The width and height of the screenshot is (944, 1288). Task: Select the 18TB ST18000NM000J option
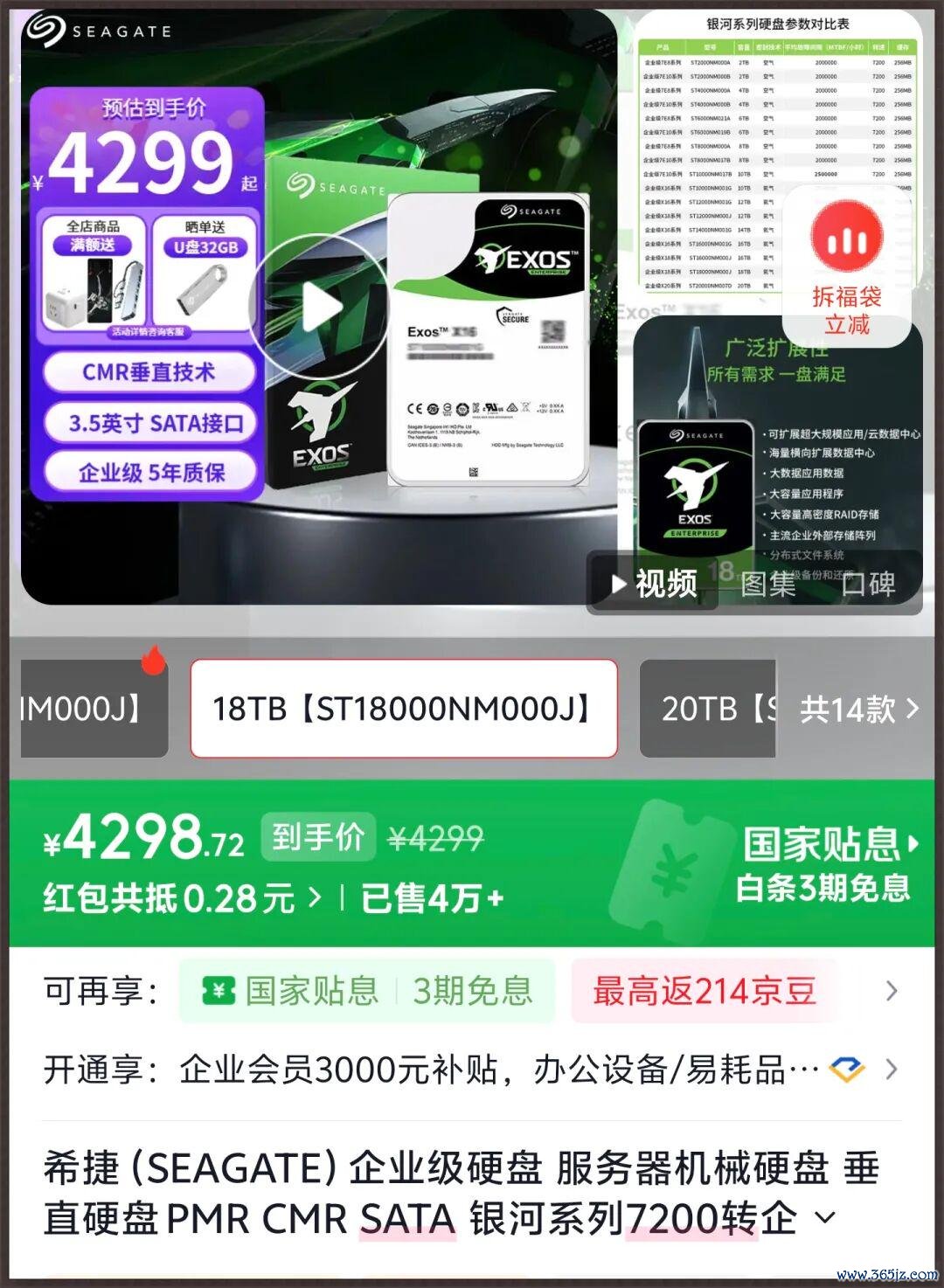(404, 709)
